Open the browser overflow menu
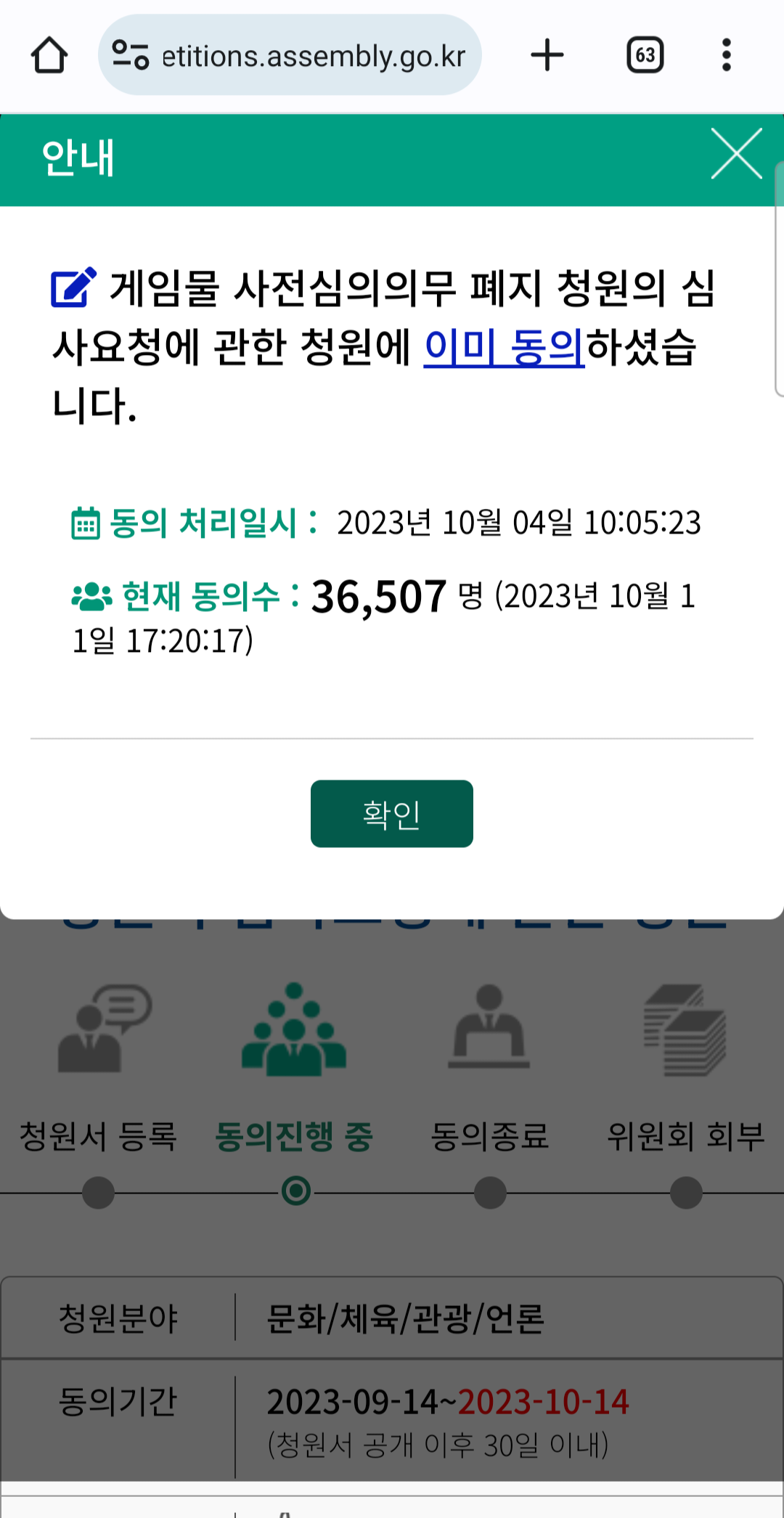Screen dimensions: 784x1518 (x=726, y=55)
